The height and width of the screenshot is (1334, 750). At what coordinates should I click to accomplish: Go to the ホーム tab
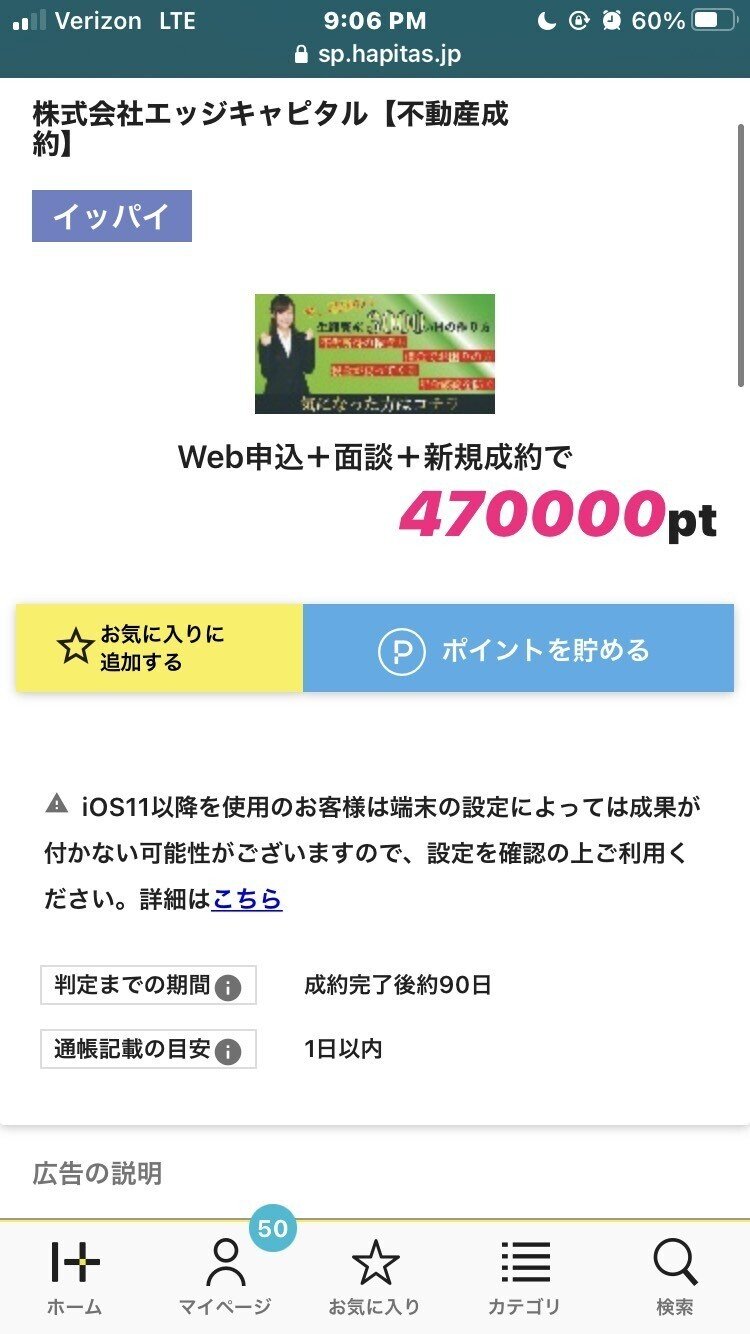pyautogui.click(x=75, y=1277)
